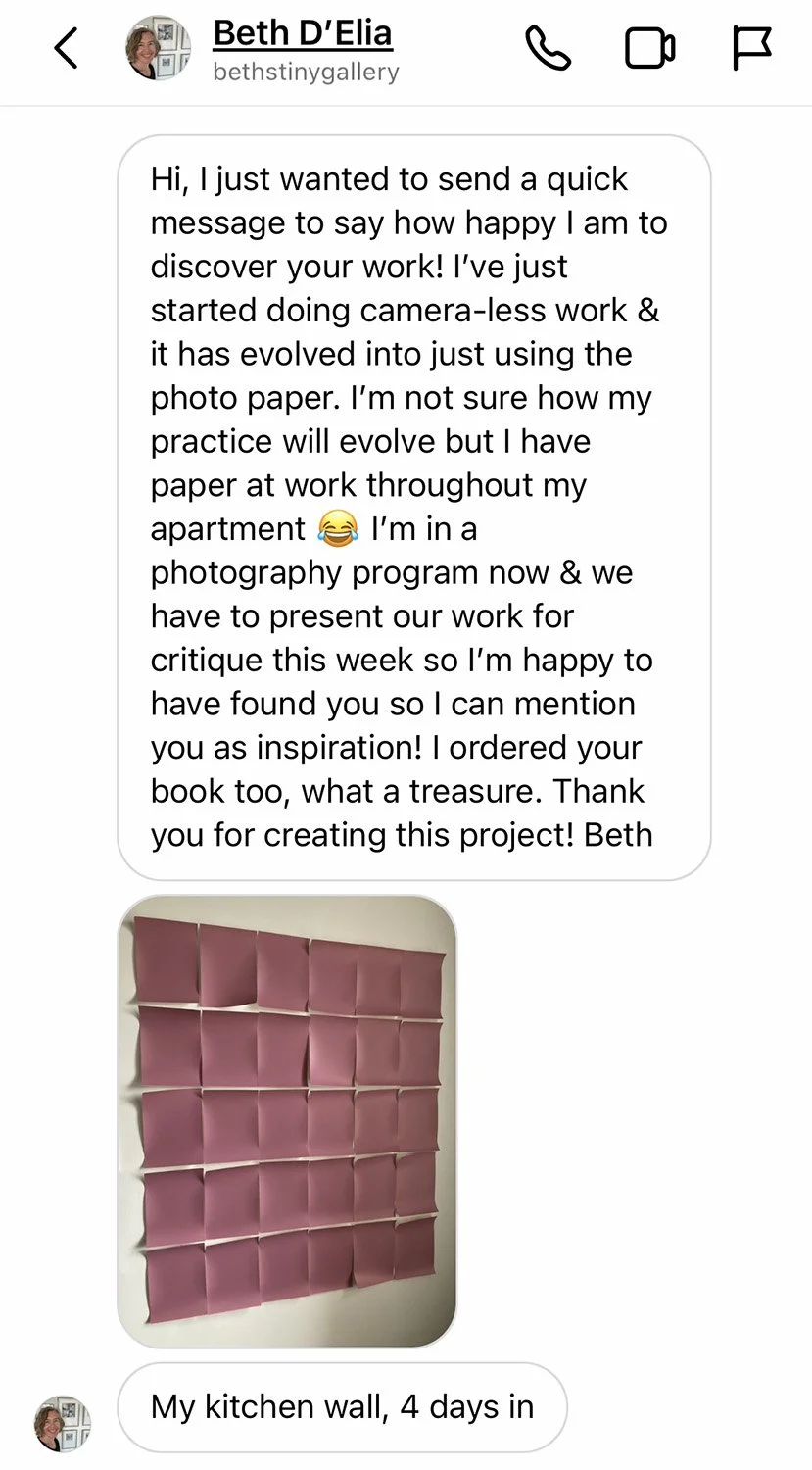Tap the flag icon in the header
Image resolution: width=812 pixels, height=1470 pixels.
(751, 48)
